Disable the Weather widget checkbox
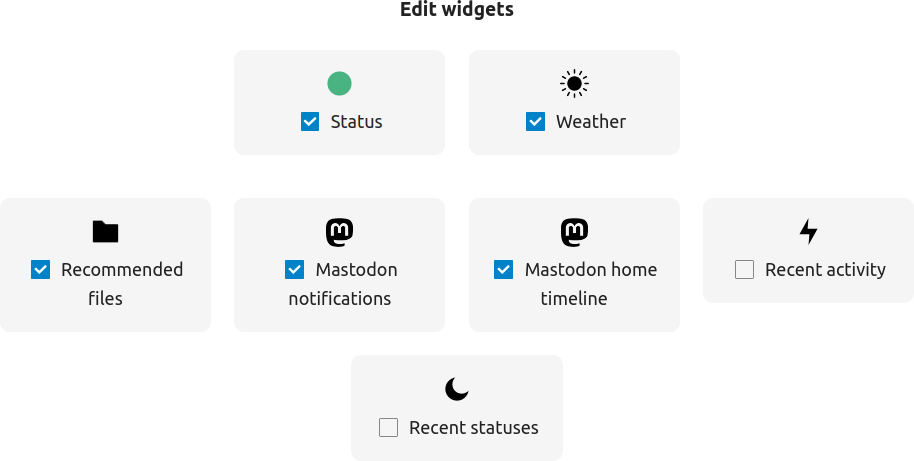 tap(535, 122)
